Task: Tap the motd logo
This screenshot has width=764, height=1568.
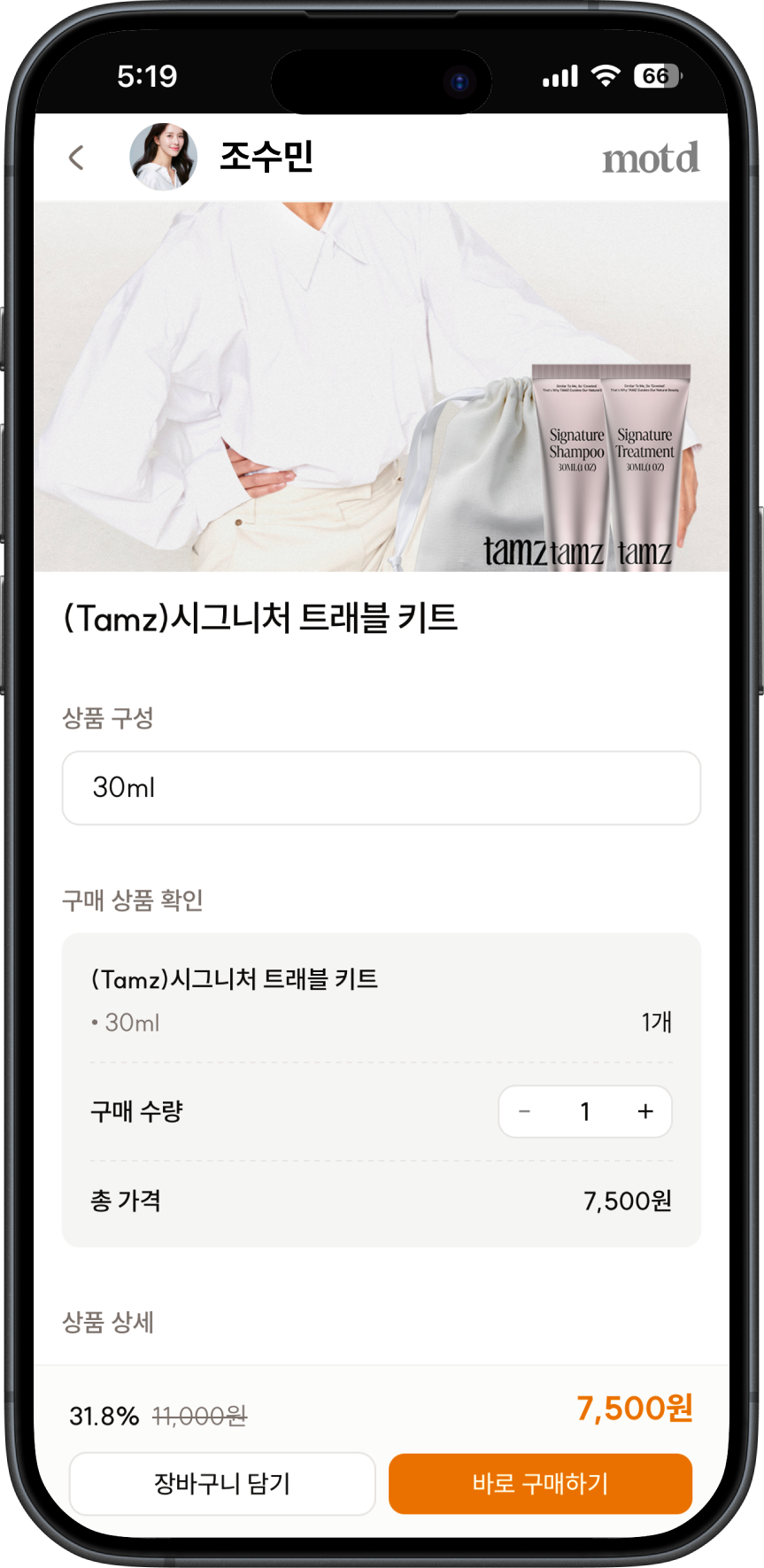Action: (652, 157)
